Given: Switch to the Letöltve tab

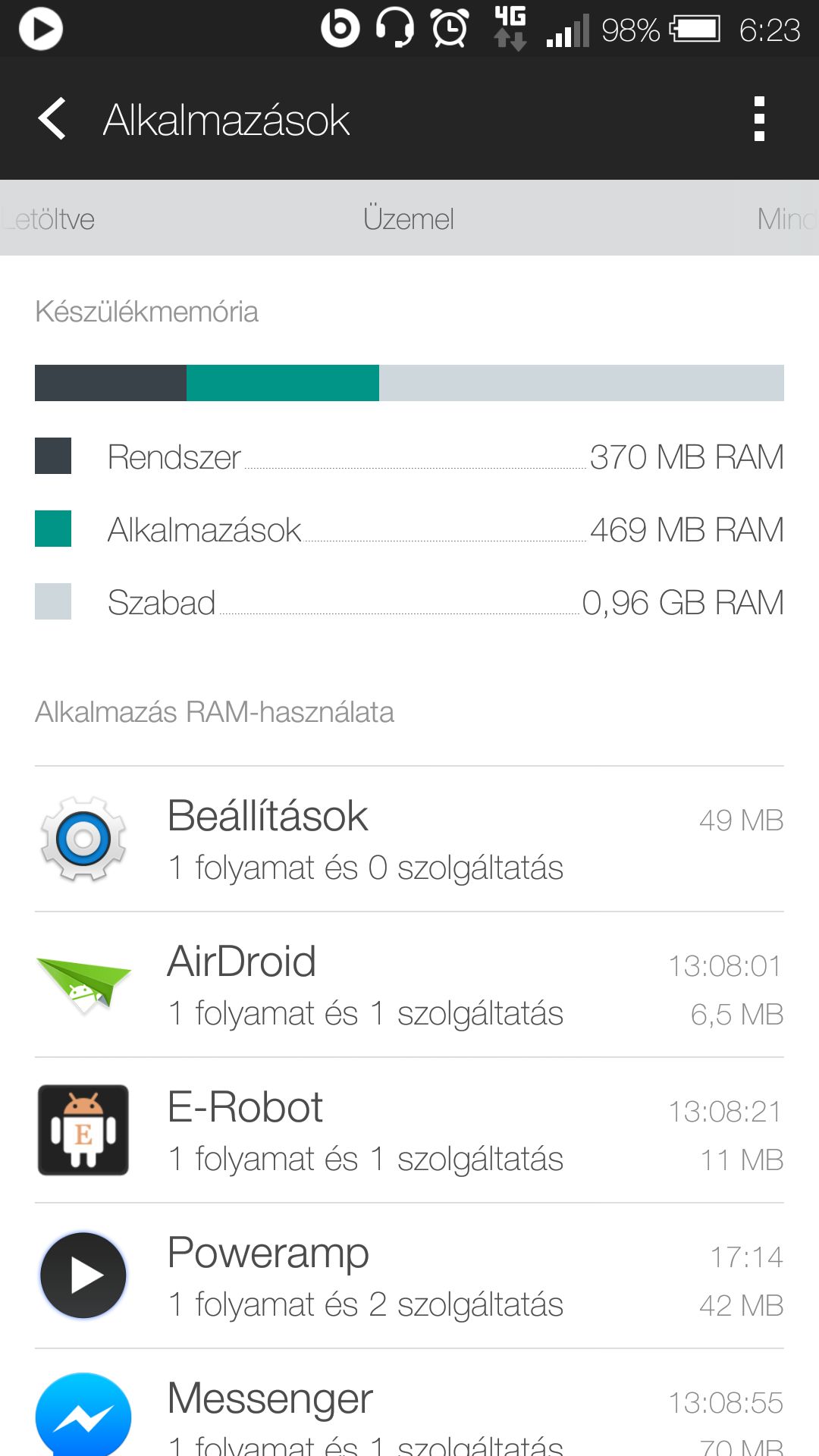Looking at the screenshot, I should [x=47, y=219].
